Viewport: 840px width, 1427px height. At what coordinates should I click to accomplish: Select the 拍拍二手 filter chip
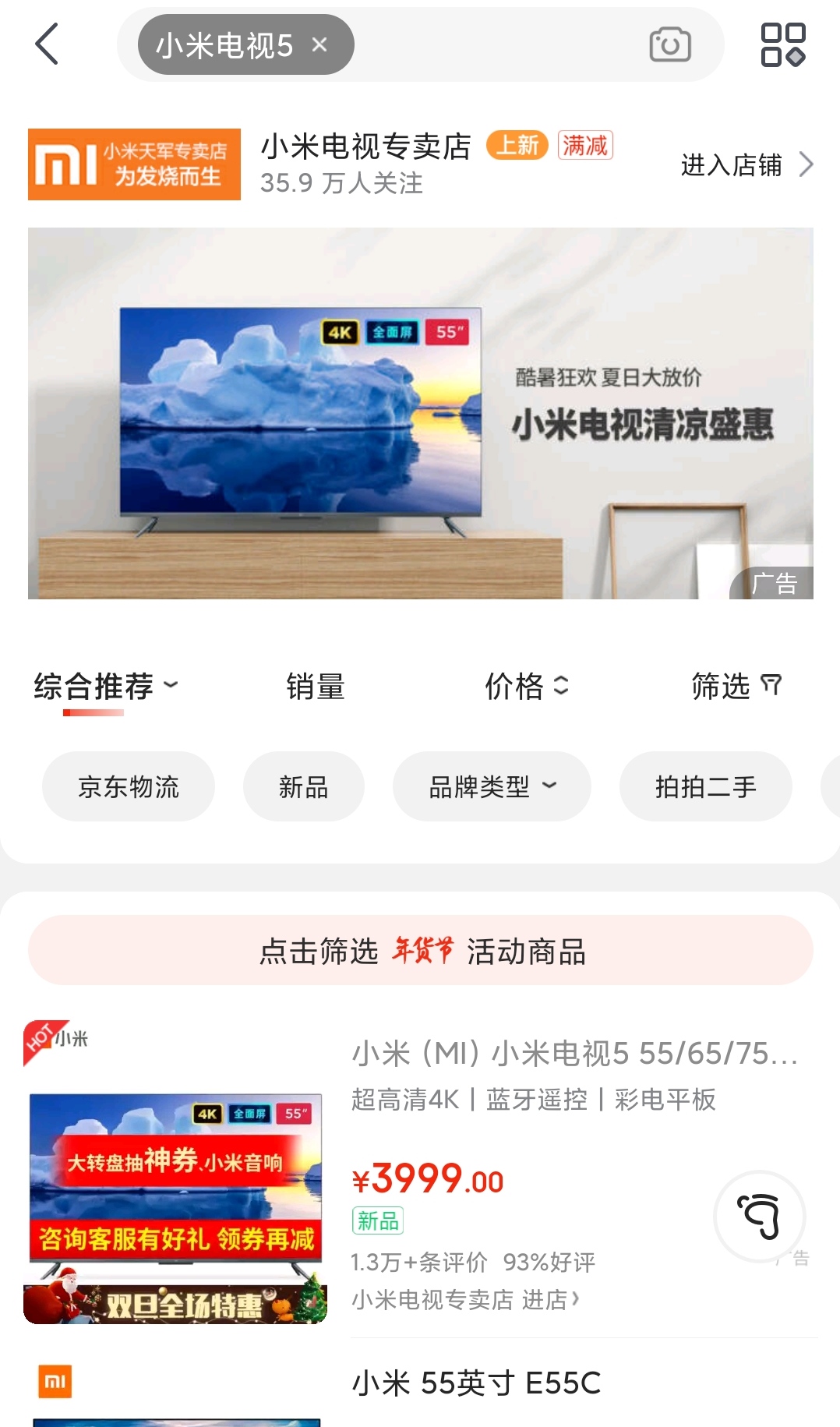[x=705, y=786]
